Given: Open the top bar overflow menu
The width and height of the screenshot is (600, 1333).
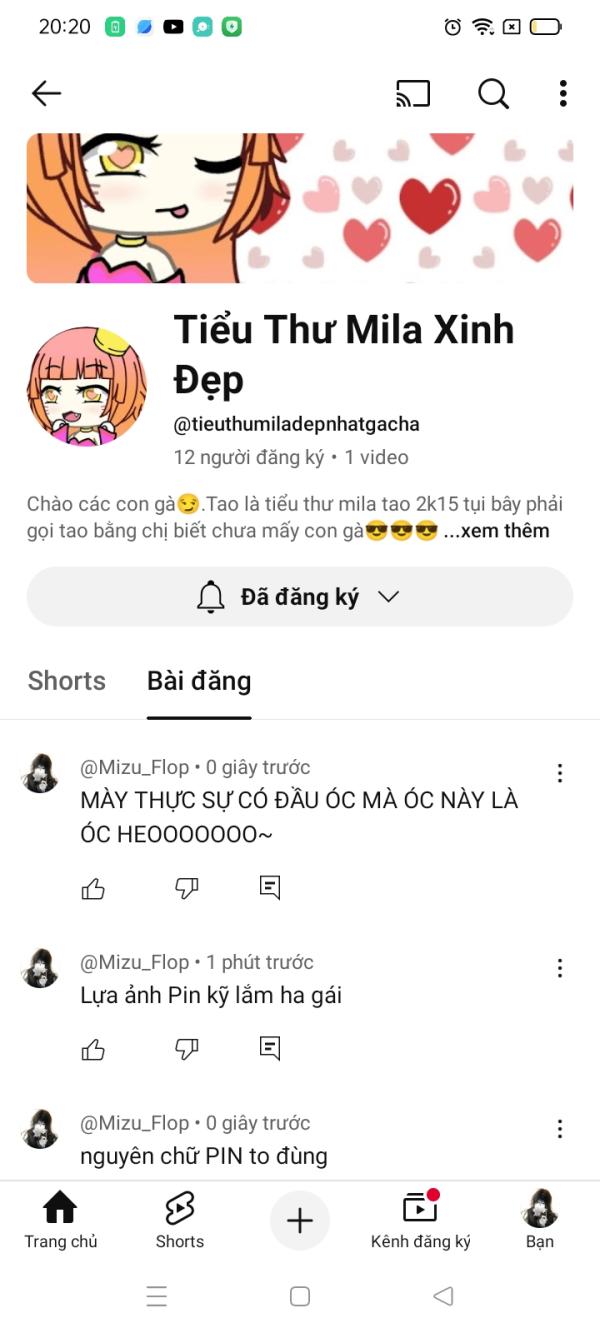Looking at the screenshot, I should pos(563,93).
